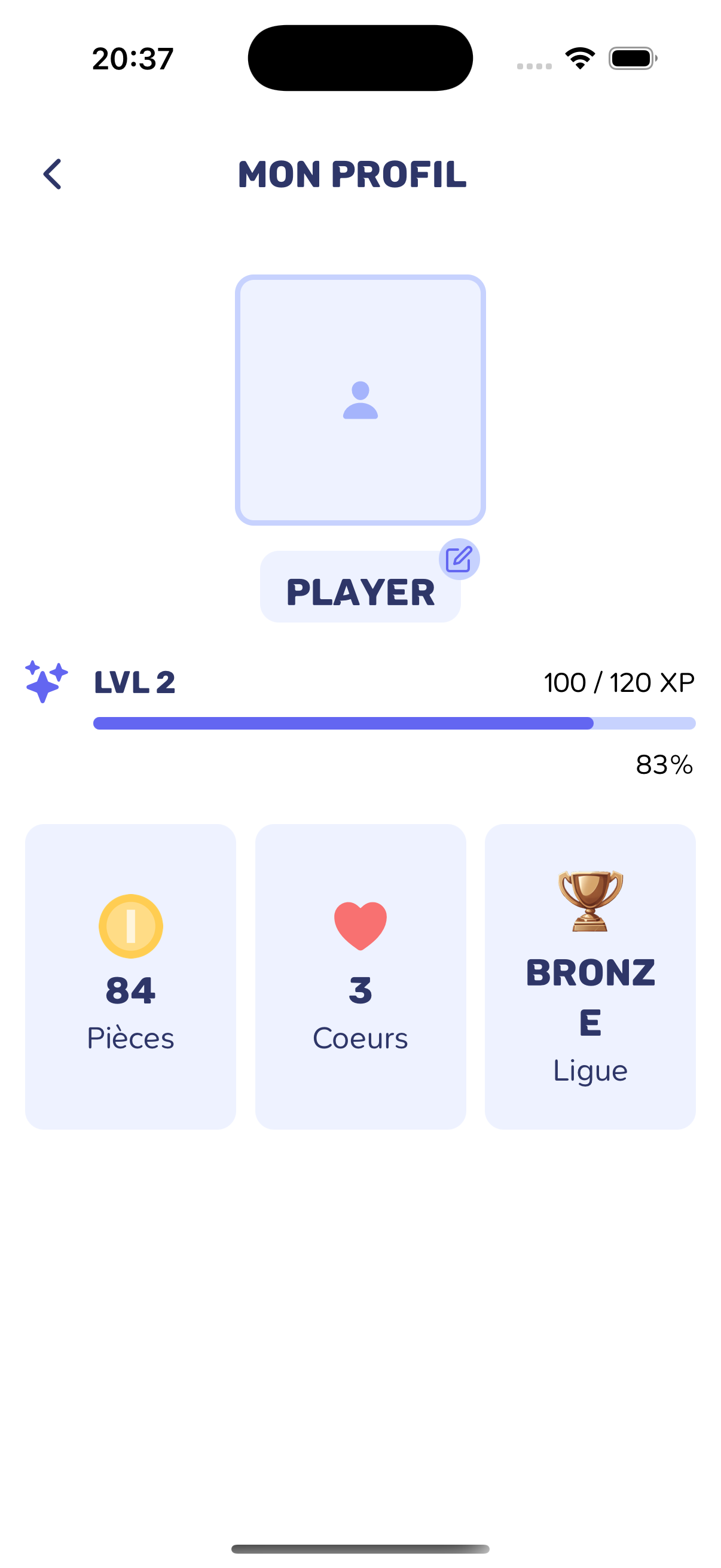The height and width of the screenshot is (1568, 721).
Task: Open the Bronze Ligue card
Action: point(589,976)
